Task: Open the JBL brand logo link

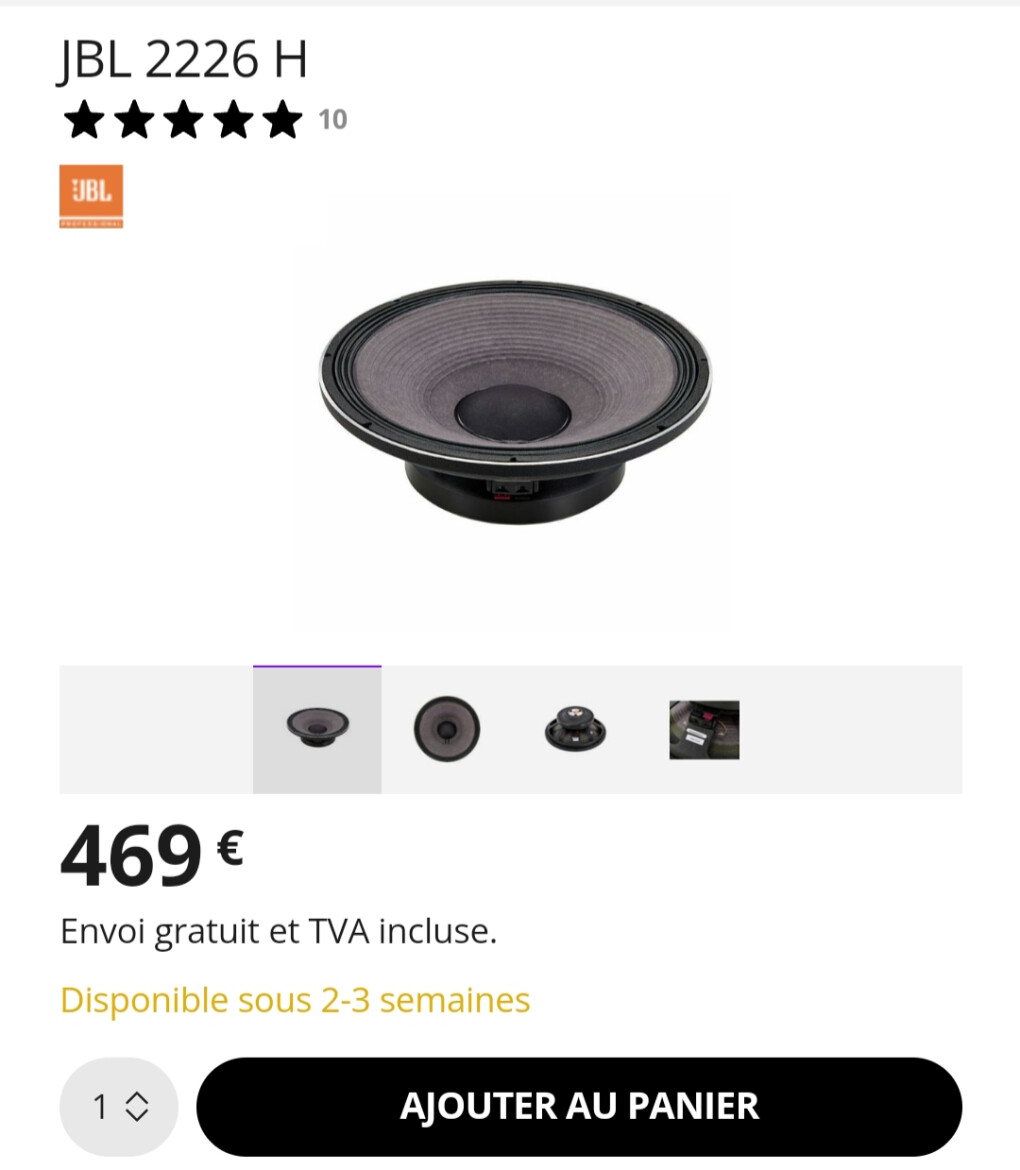Action: coord(91,196)
